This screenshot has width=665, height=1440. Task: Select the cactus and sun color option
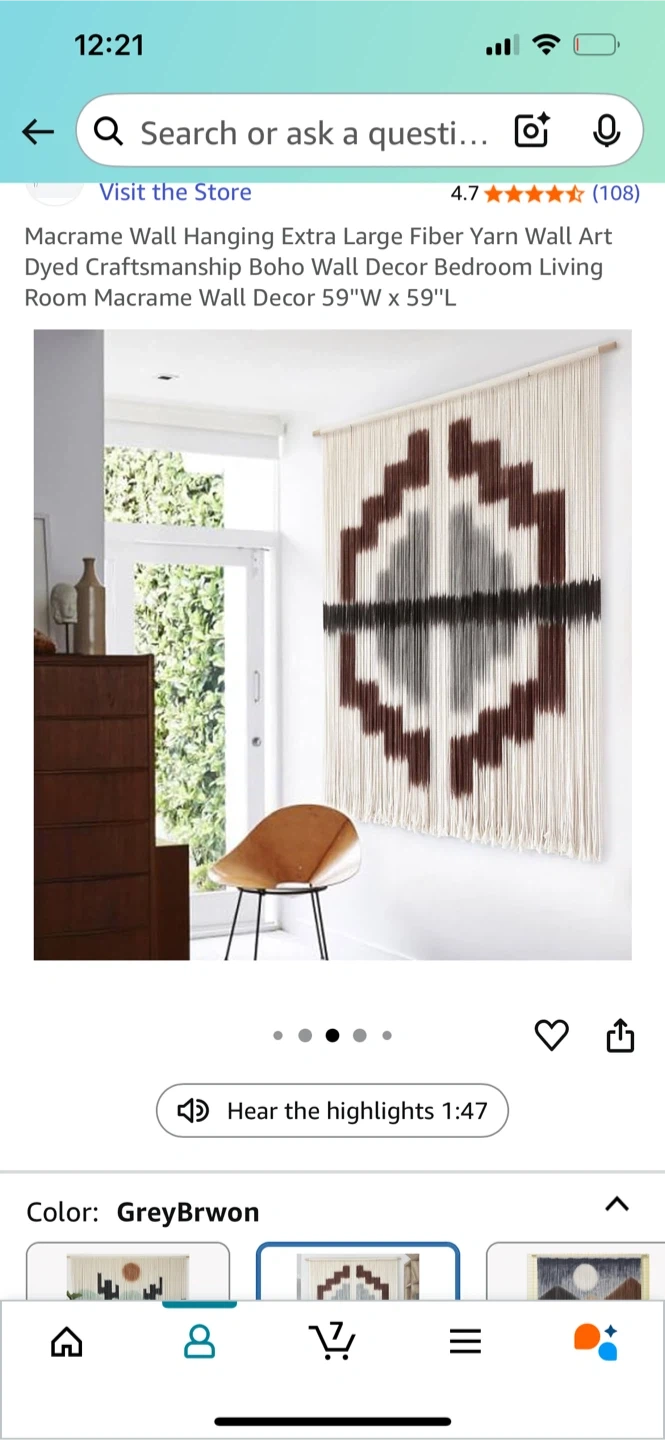coord(128,1272)
